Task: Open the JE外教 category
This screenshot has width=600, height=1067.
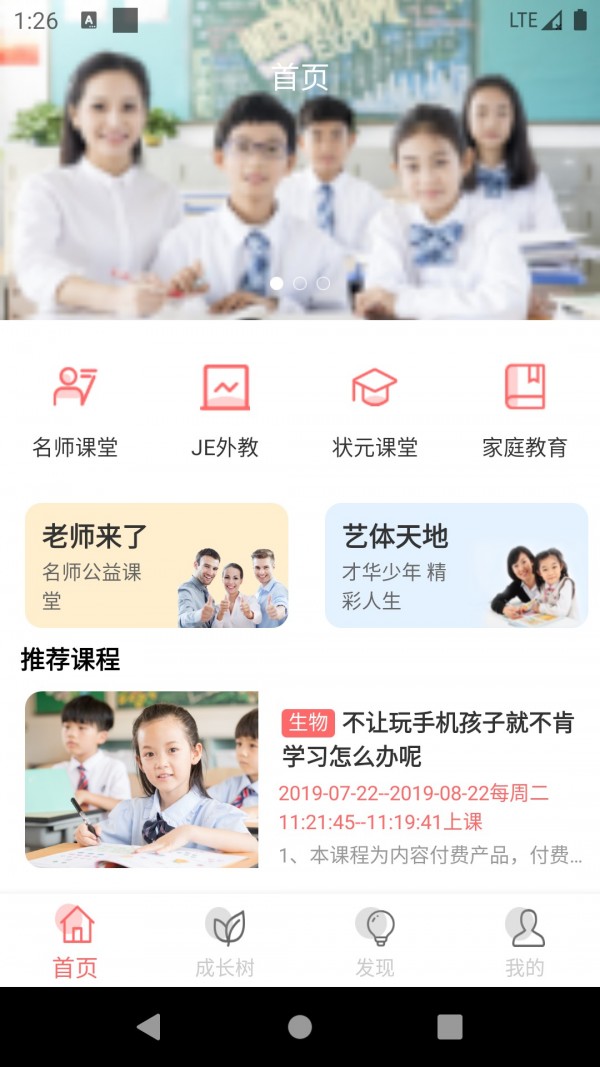Action: [x=225, y=410]
